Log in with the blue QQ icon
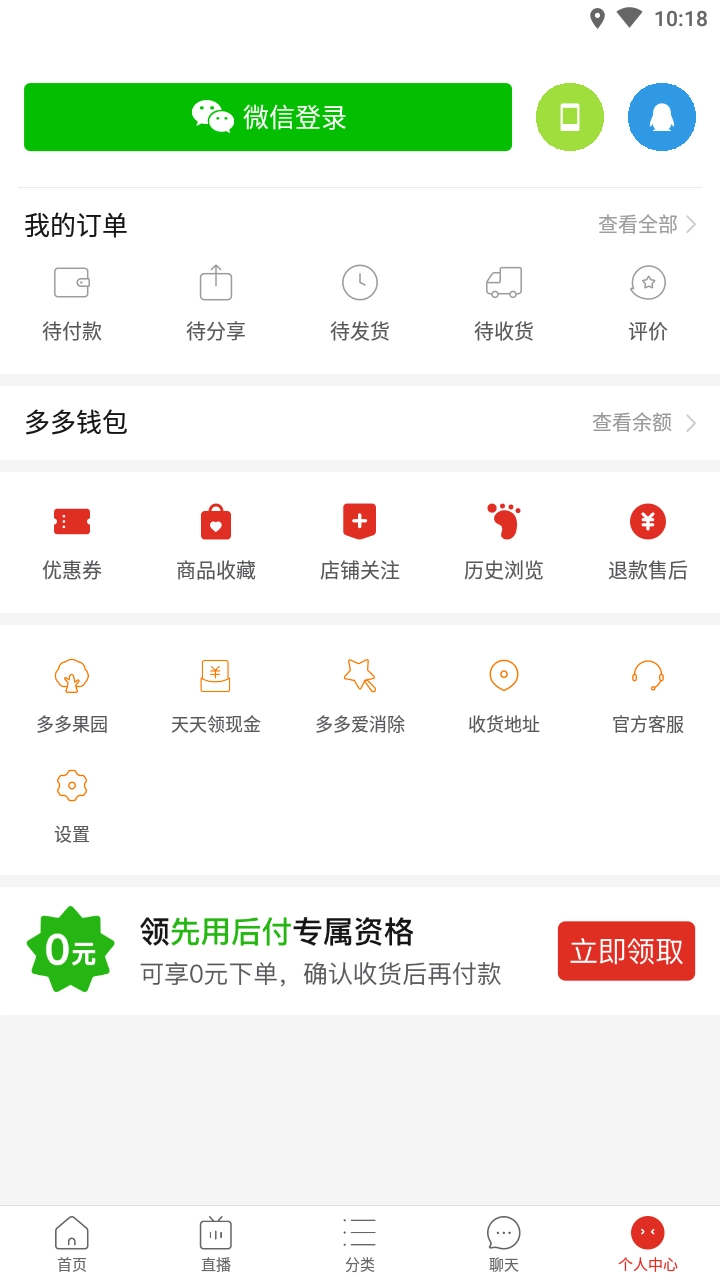The image size is (720, 1280). (661, 117)
